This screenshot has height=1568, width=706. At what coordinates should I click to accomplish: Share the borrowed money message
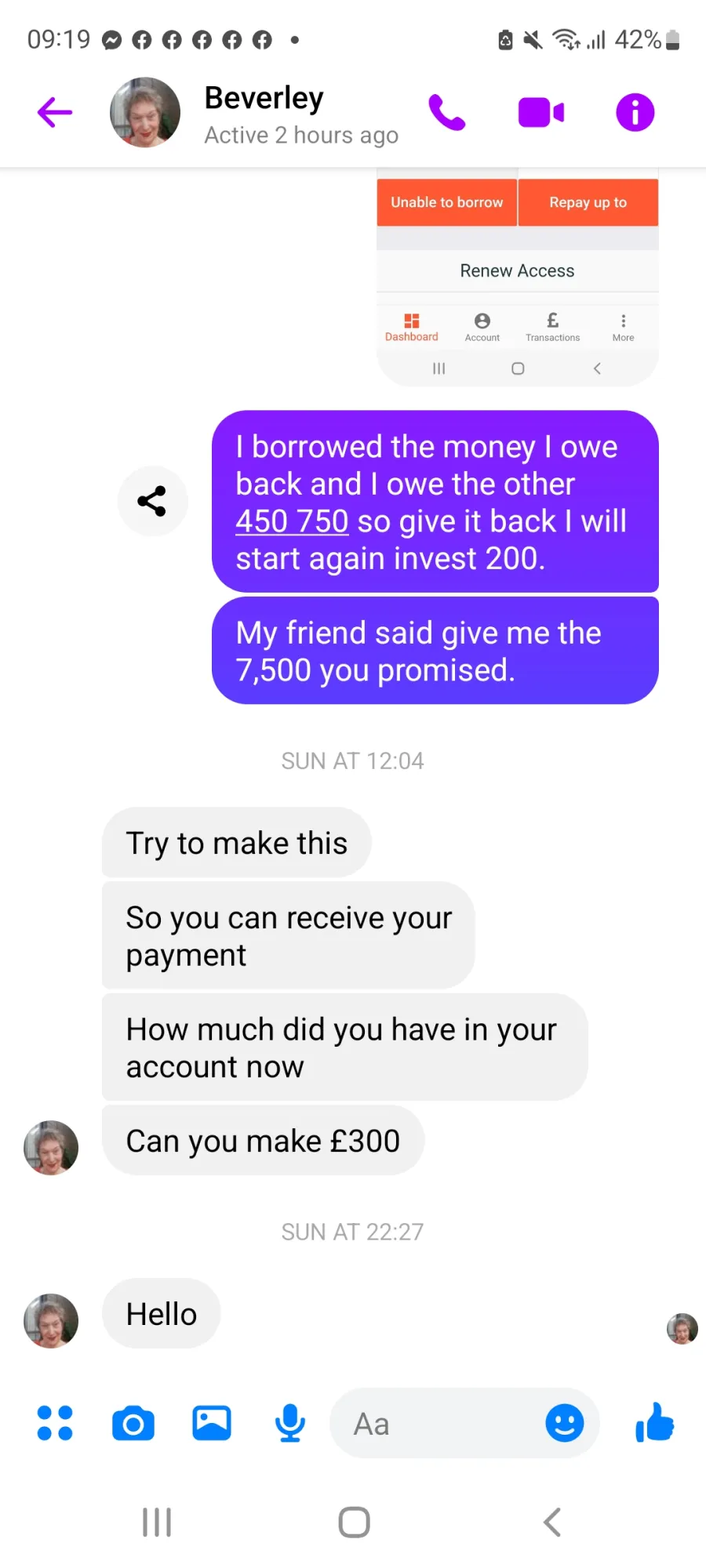point(152,501)
